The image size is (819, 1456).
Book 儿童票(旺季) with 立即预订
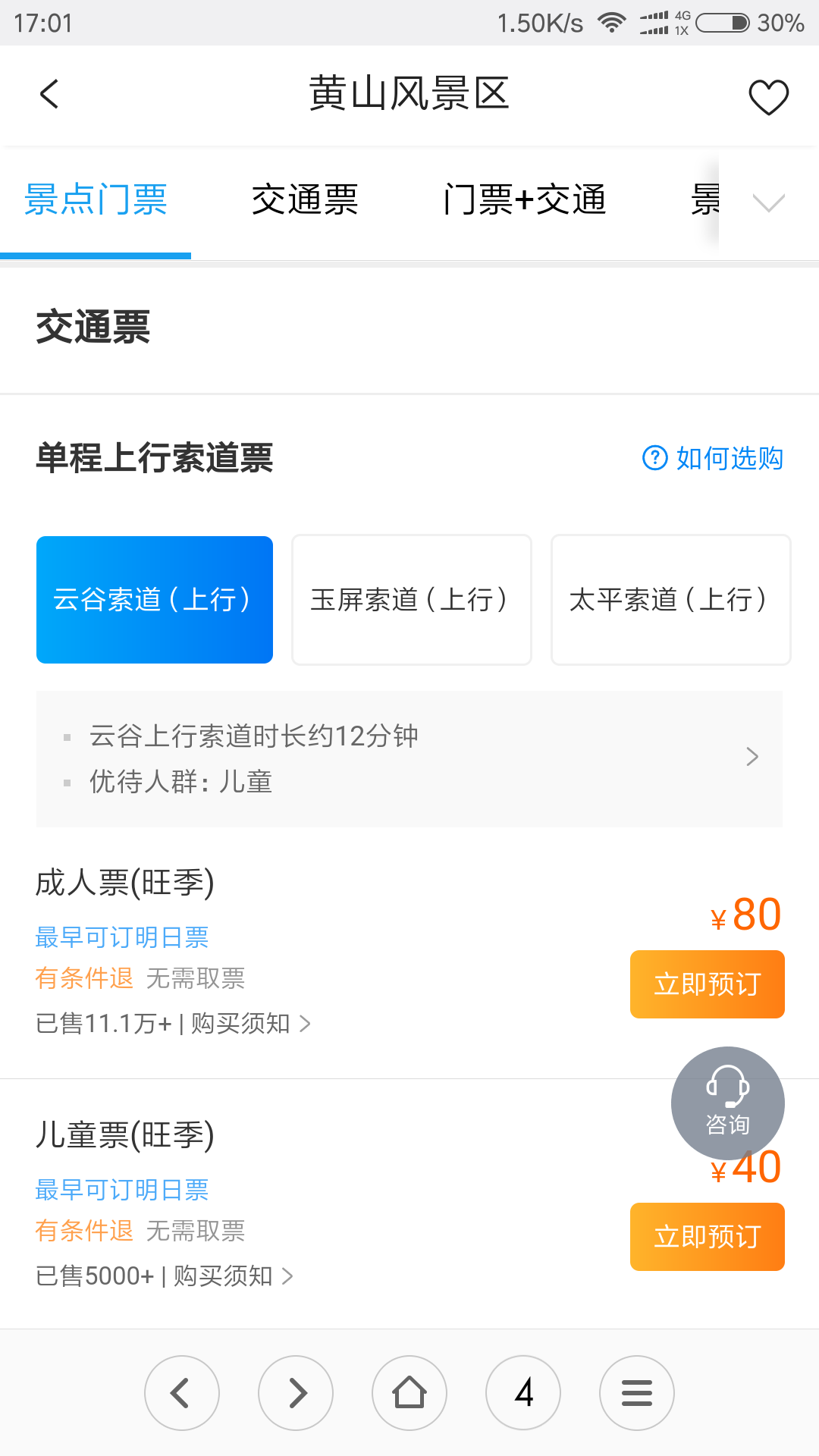707,1237
